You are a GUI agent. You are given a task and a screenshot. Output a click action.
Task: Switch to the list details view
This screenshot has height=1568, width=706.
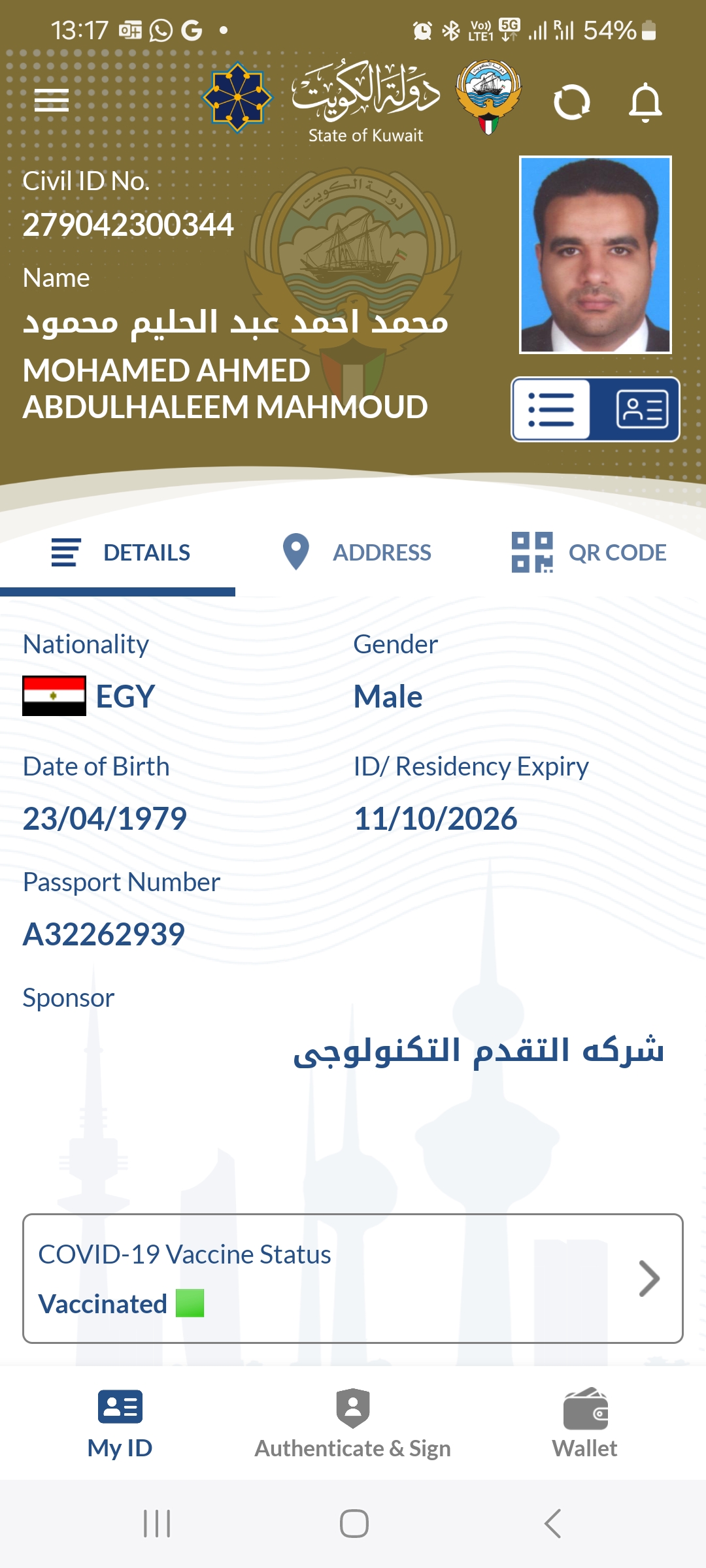(x=552, y=410)
